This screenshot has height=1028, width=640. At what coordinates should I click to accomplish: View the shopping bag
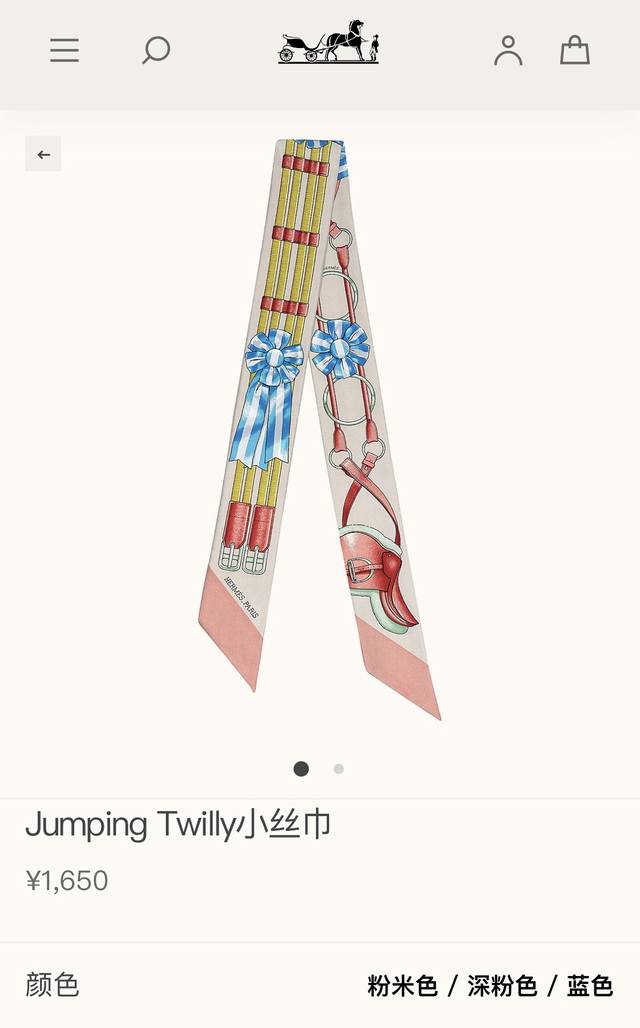(x=574, y=50)
